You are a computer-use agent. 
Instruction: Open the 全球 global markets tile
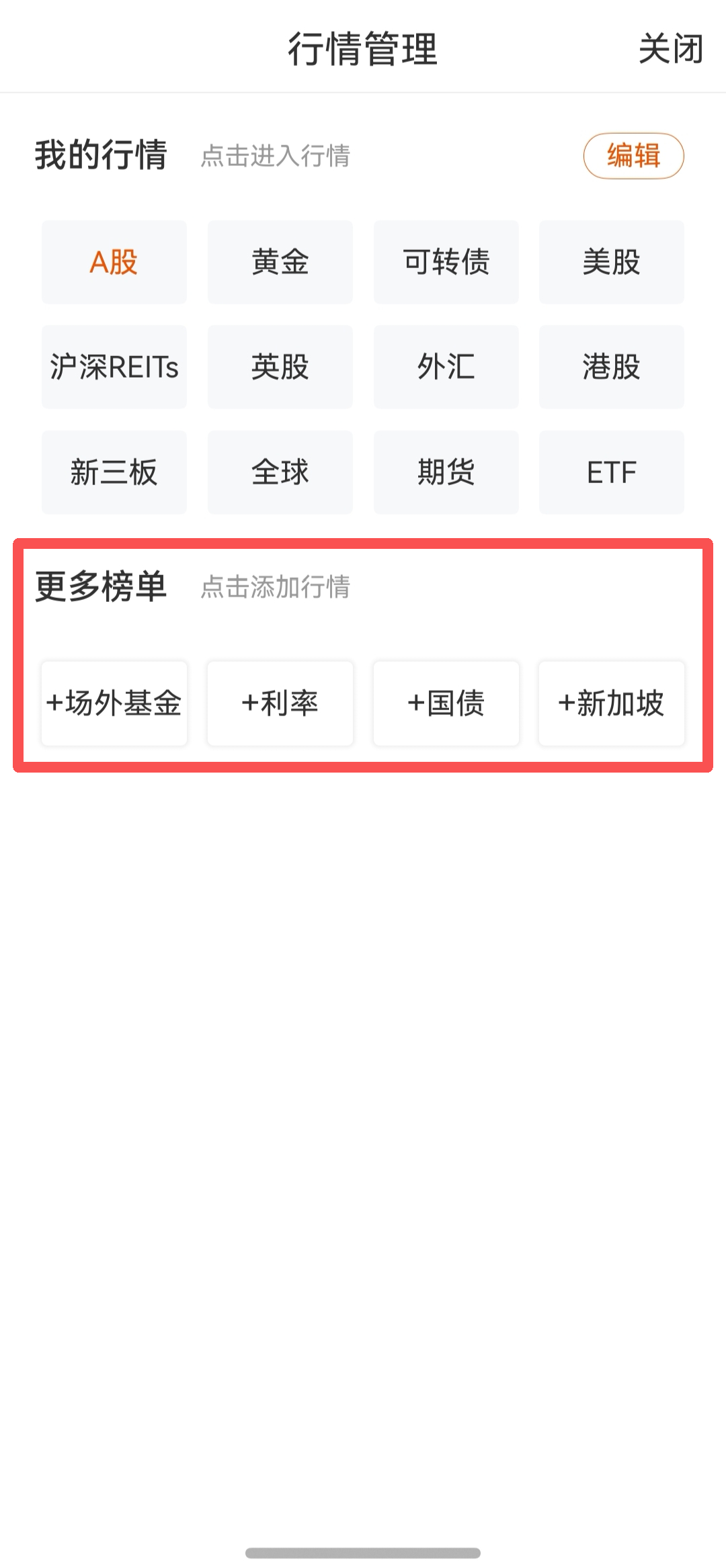point(279,472)
